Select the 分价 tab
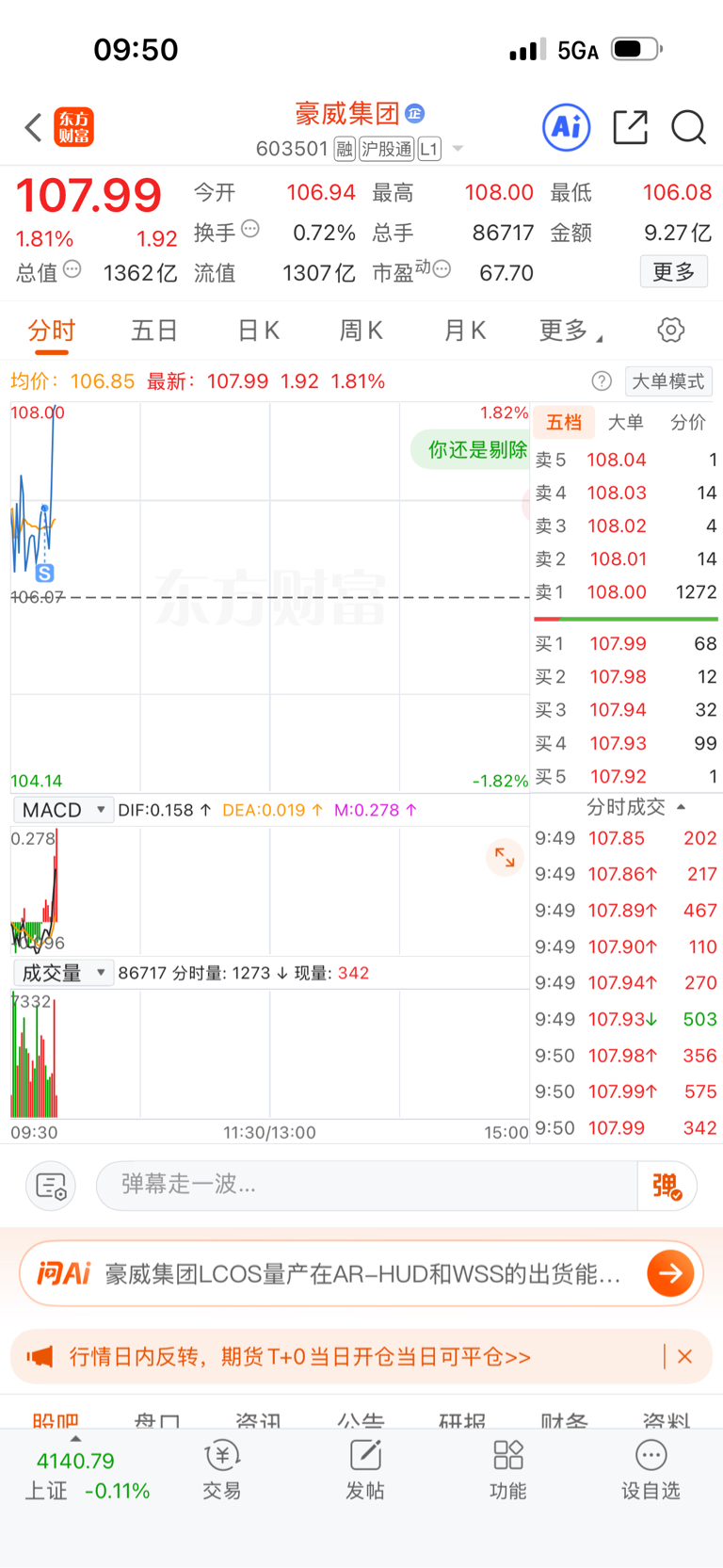This screenshot has height=1568, width=723. click(x=687, y=422)
